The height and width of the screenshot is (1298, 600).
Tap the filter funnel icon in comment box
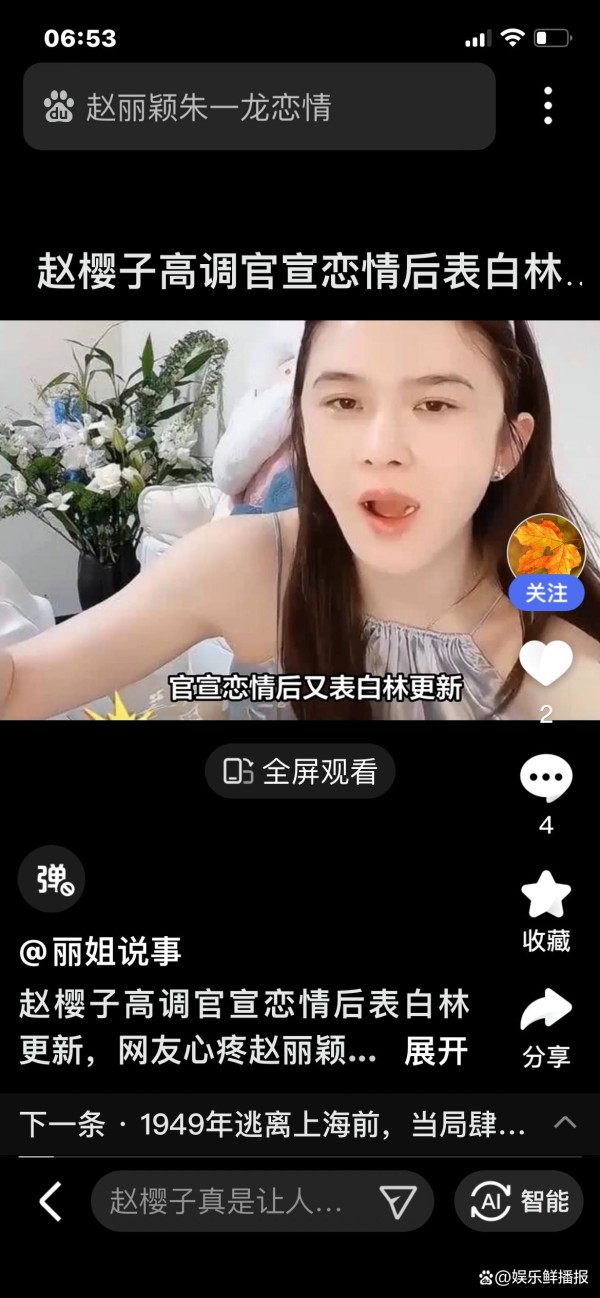point(398,1202)
